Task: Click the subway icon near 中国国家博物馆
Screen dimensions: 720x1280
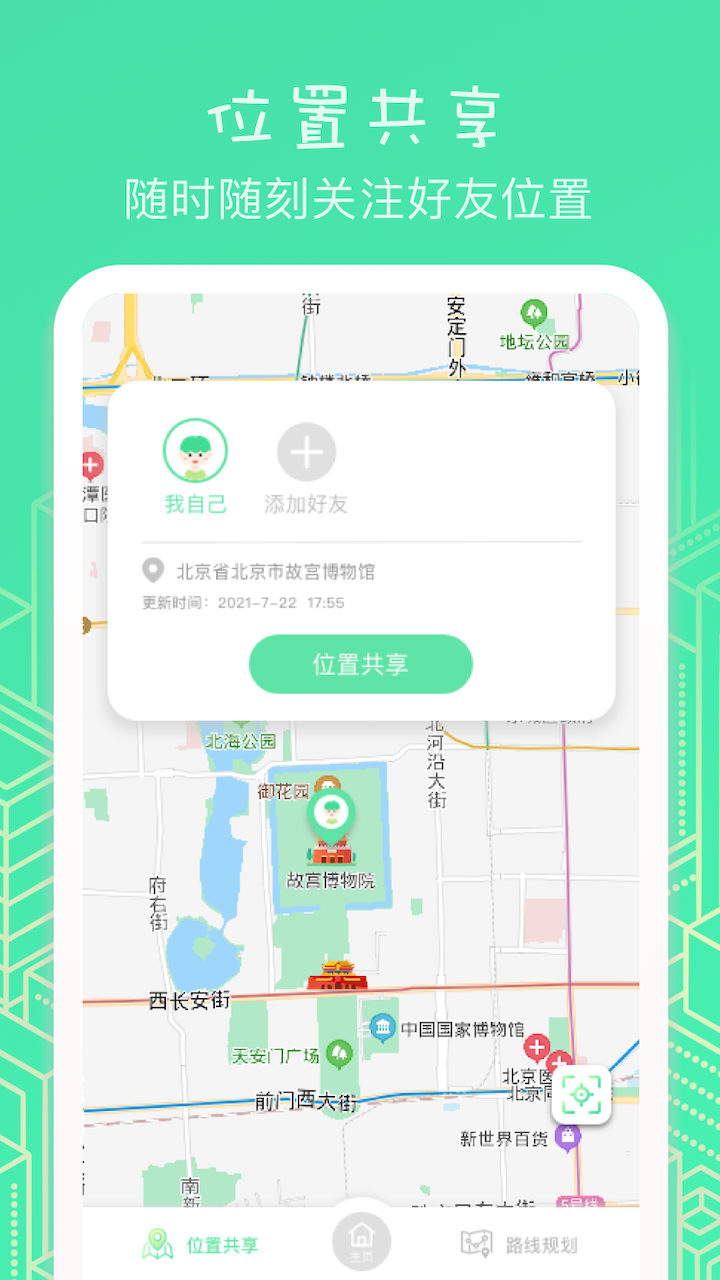Action: (383, 1026)
